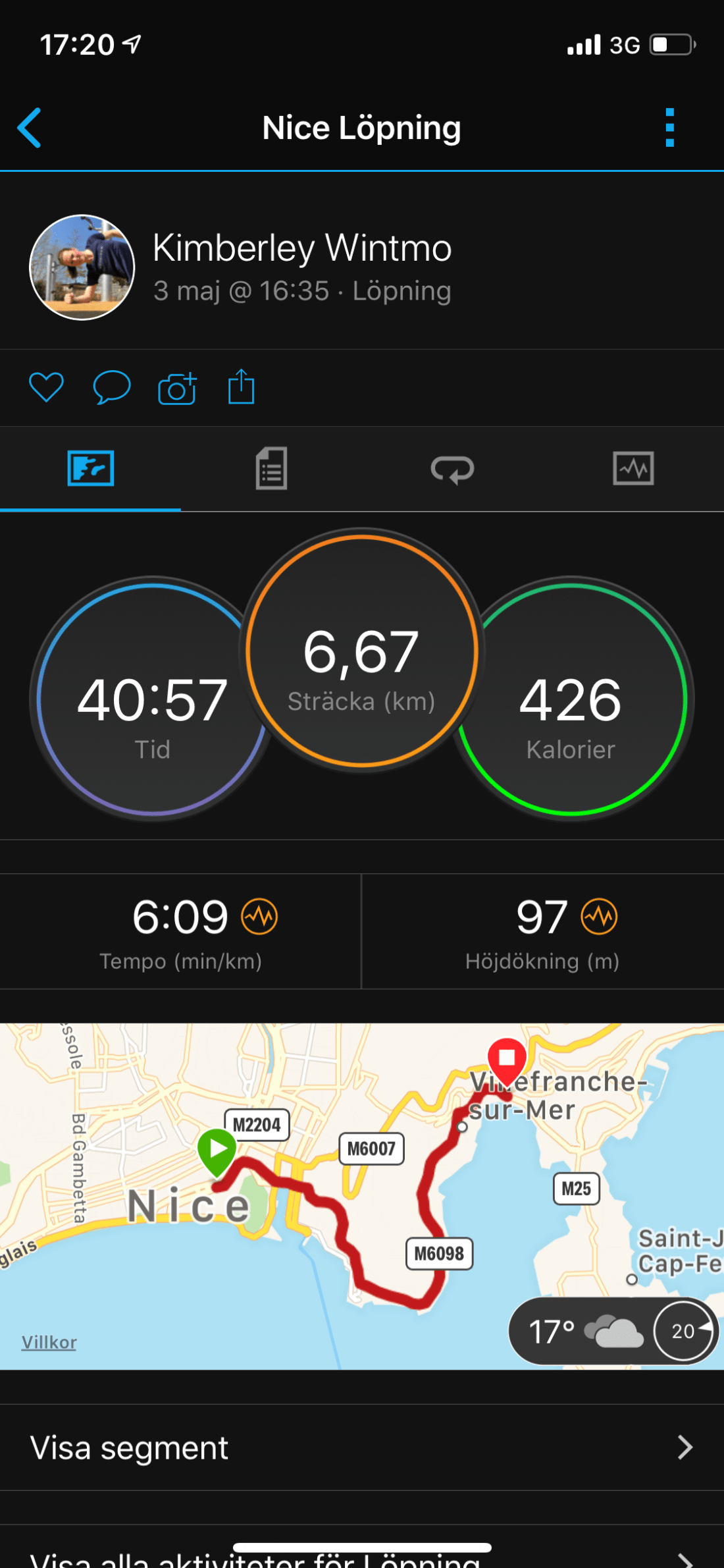Open the three-dot overflow menu
Image resolution: width=724 pixels, height=1568 pixels.
[x=669, y=128]
